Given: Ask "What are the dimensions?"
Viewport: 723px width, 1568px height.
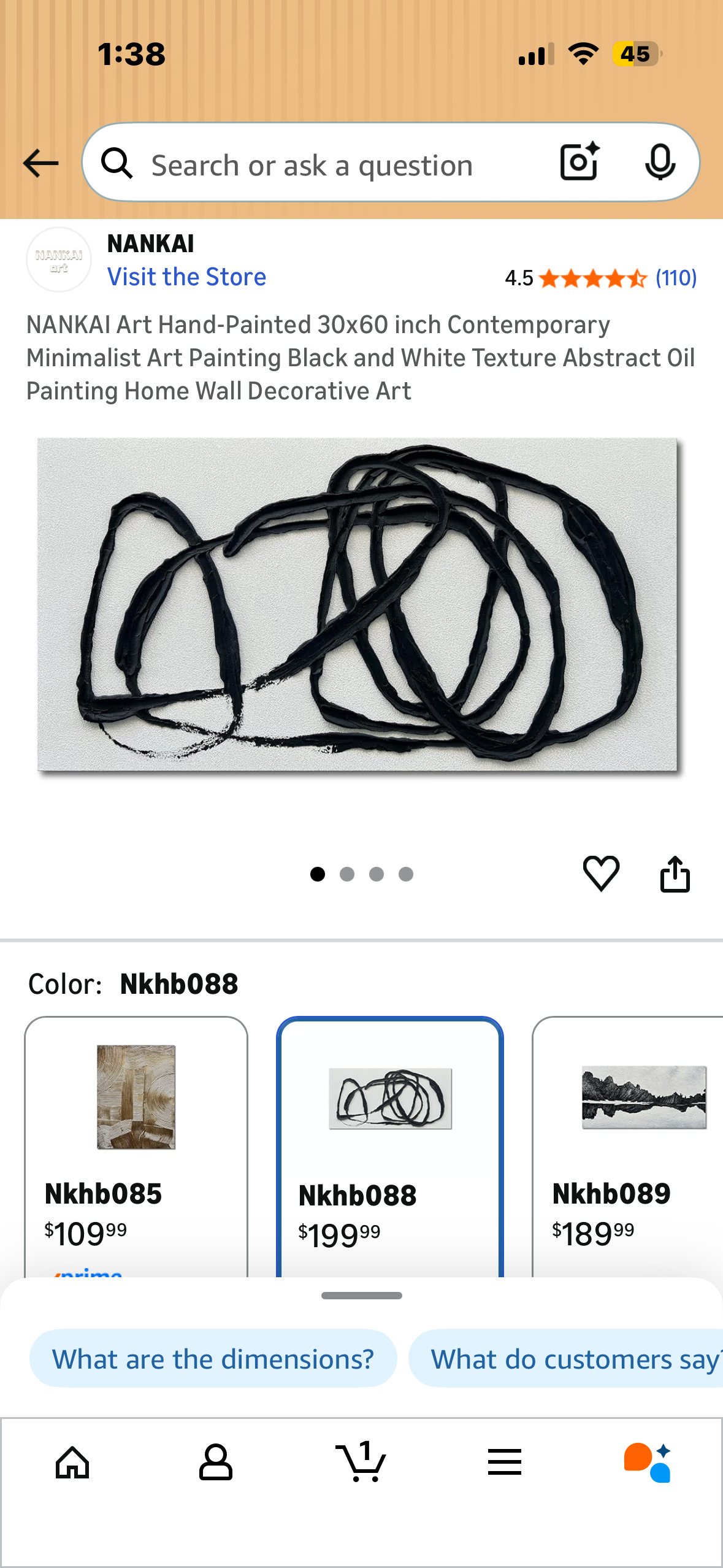Looking at the screenshot, I should [213, 1359].
